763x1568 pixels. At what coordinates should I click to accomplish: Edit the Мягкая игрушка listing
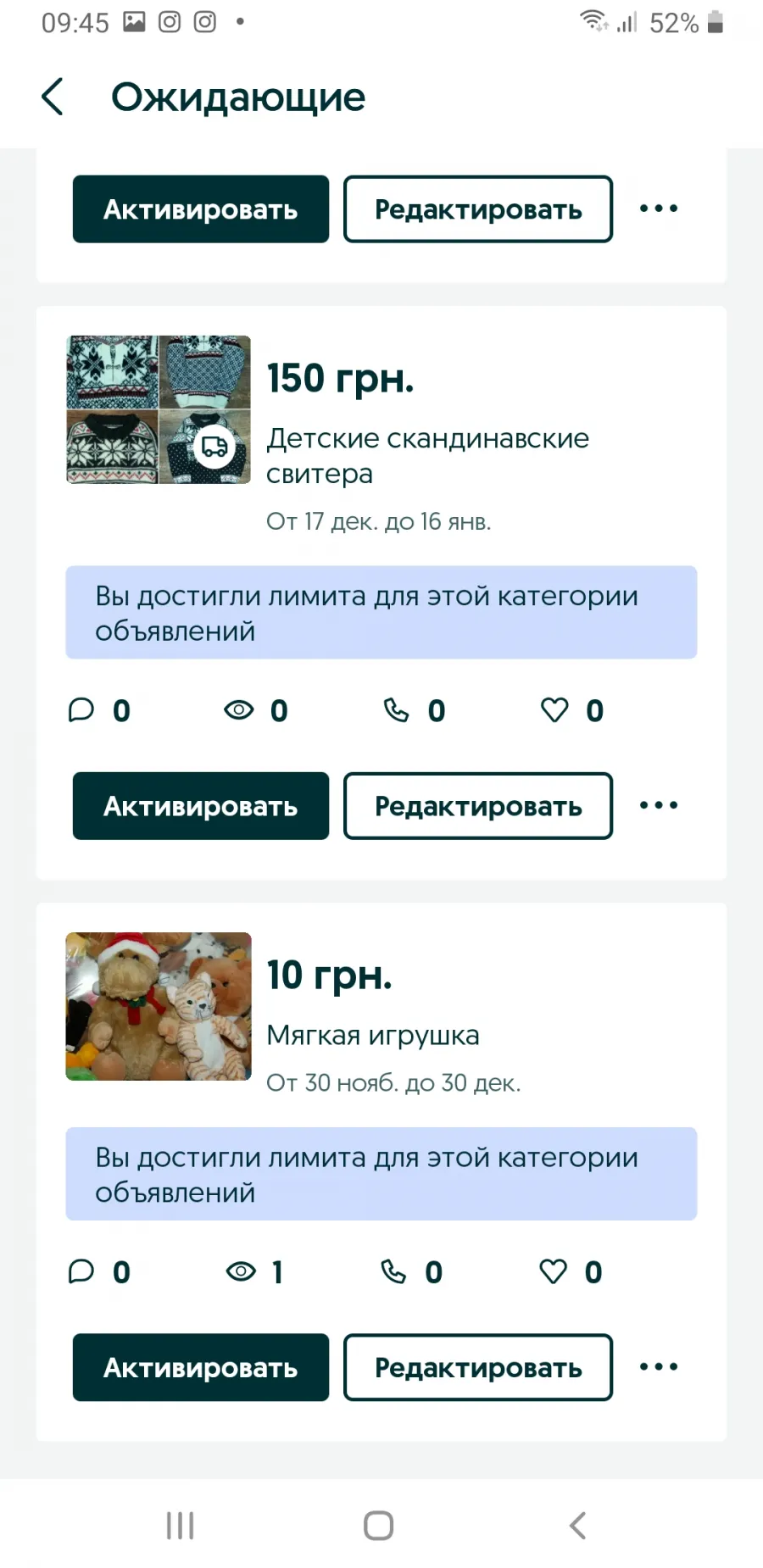tap(478, 1367)
